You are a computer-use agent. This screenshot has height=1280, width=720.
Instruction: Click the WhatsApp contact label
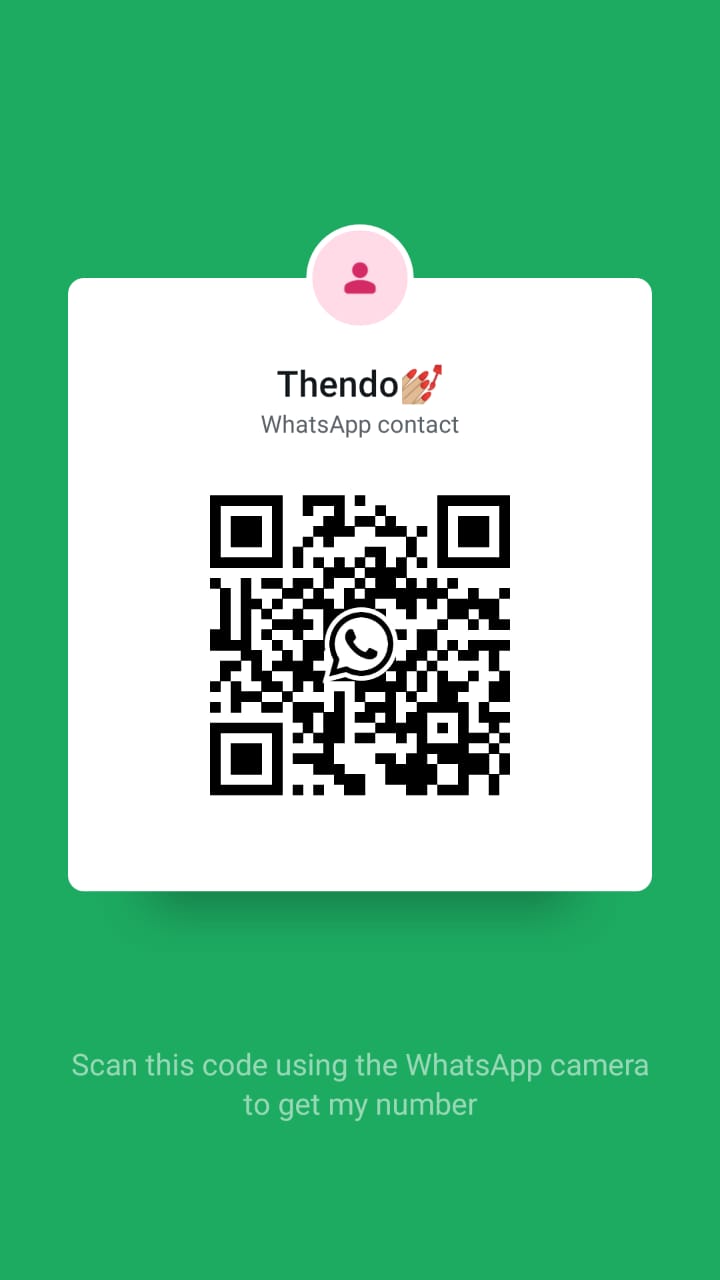pos(360,424)
